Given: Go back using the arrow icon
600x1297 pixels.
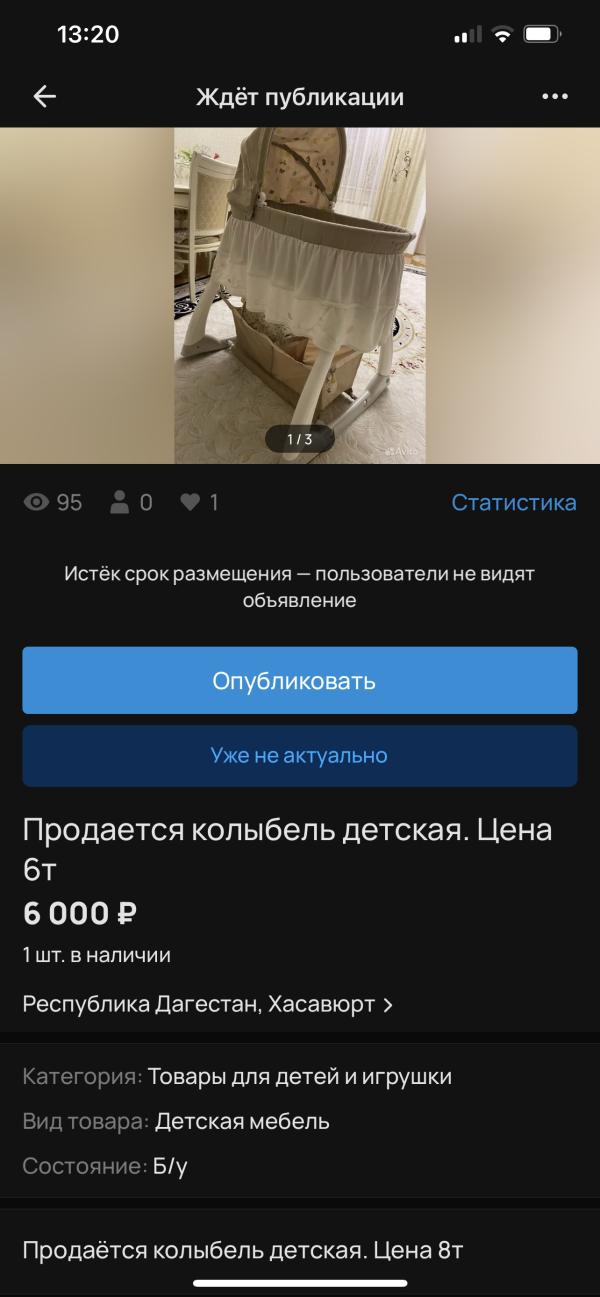Looking at the screenshot, I should (x=45, y=96).
